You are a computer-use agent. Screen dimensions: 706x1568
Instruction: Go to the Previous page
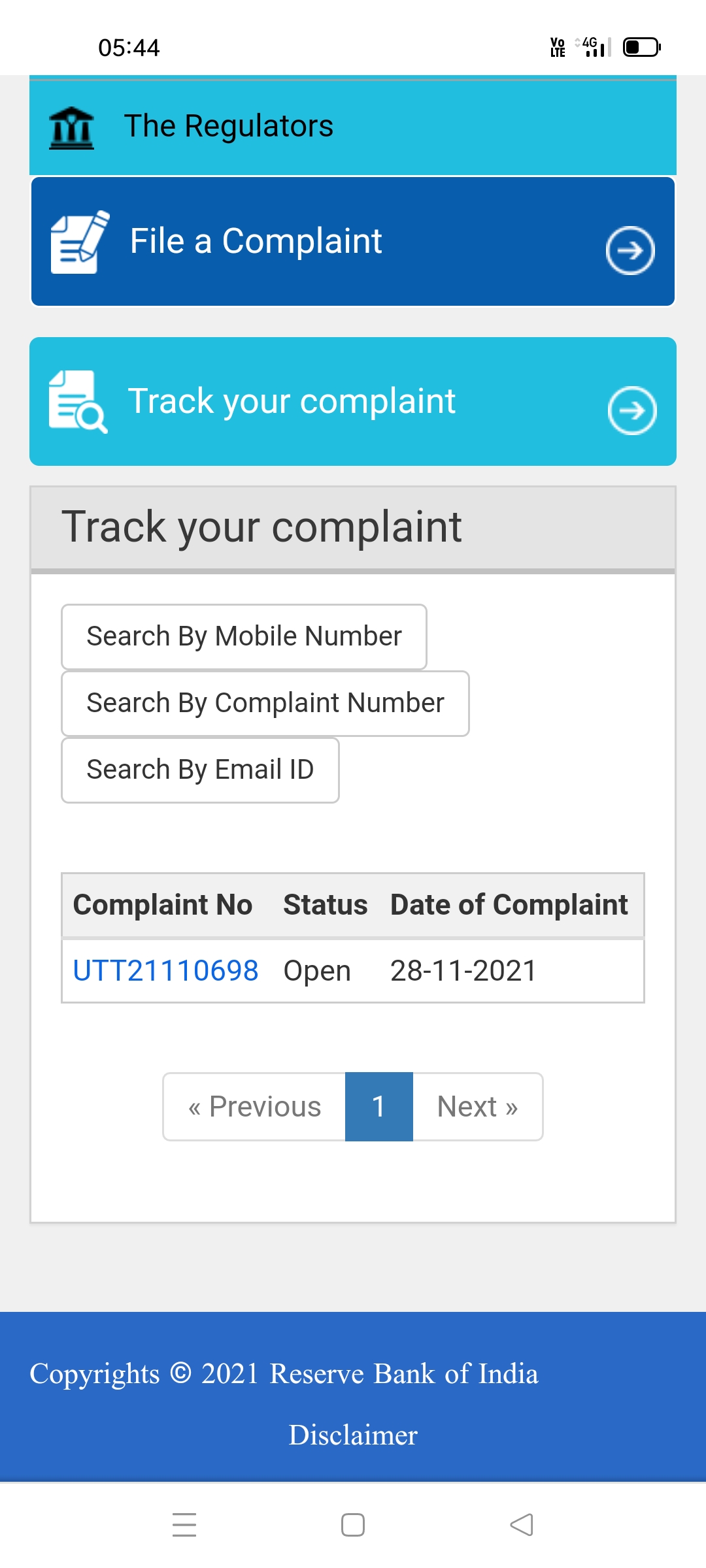click(254, 1107)
